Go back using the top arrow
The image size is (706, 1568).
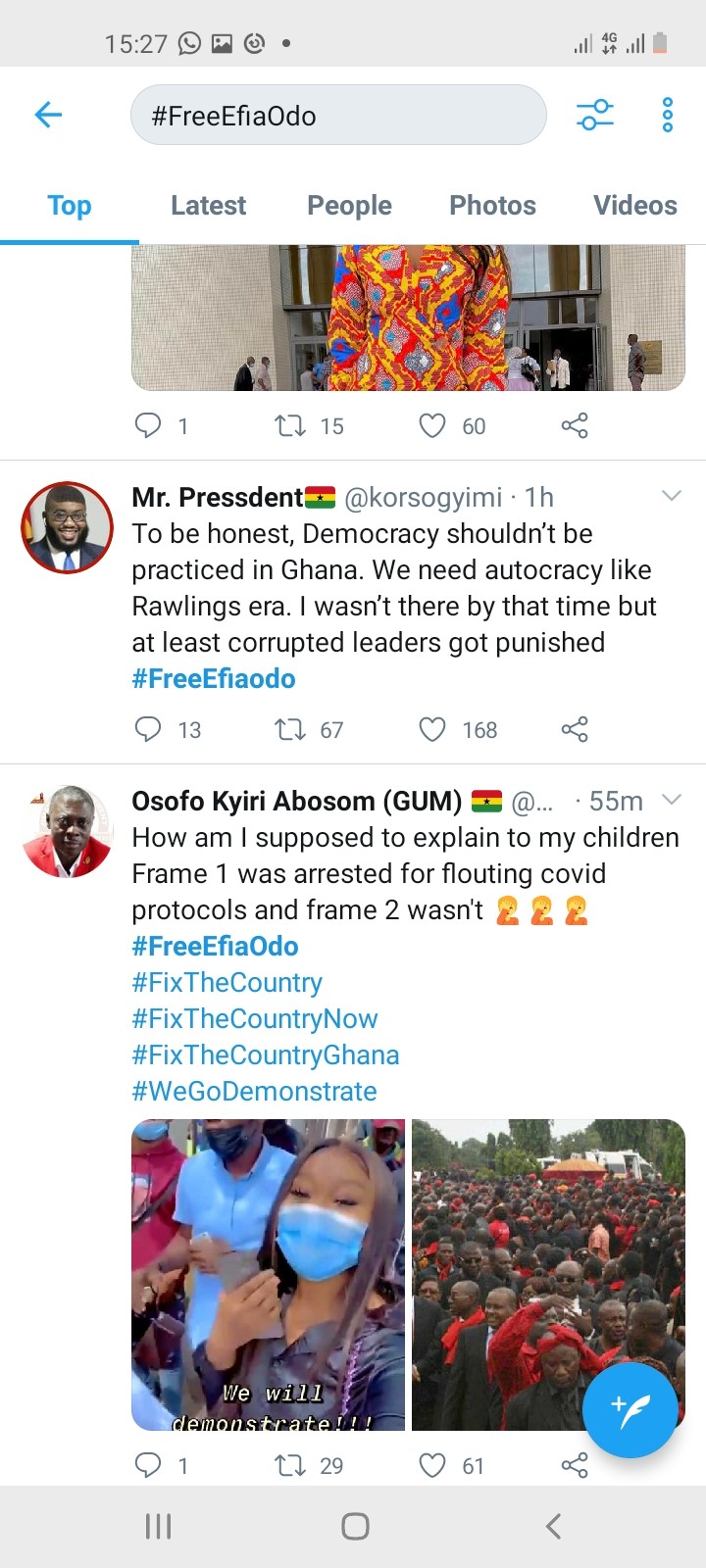tap(48, 115)
